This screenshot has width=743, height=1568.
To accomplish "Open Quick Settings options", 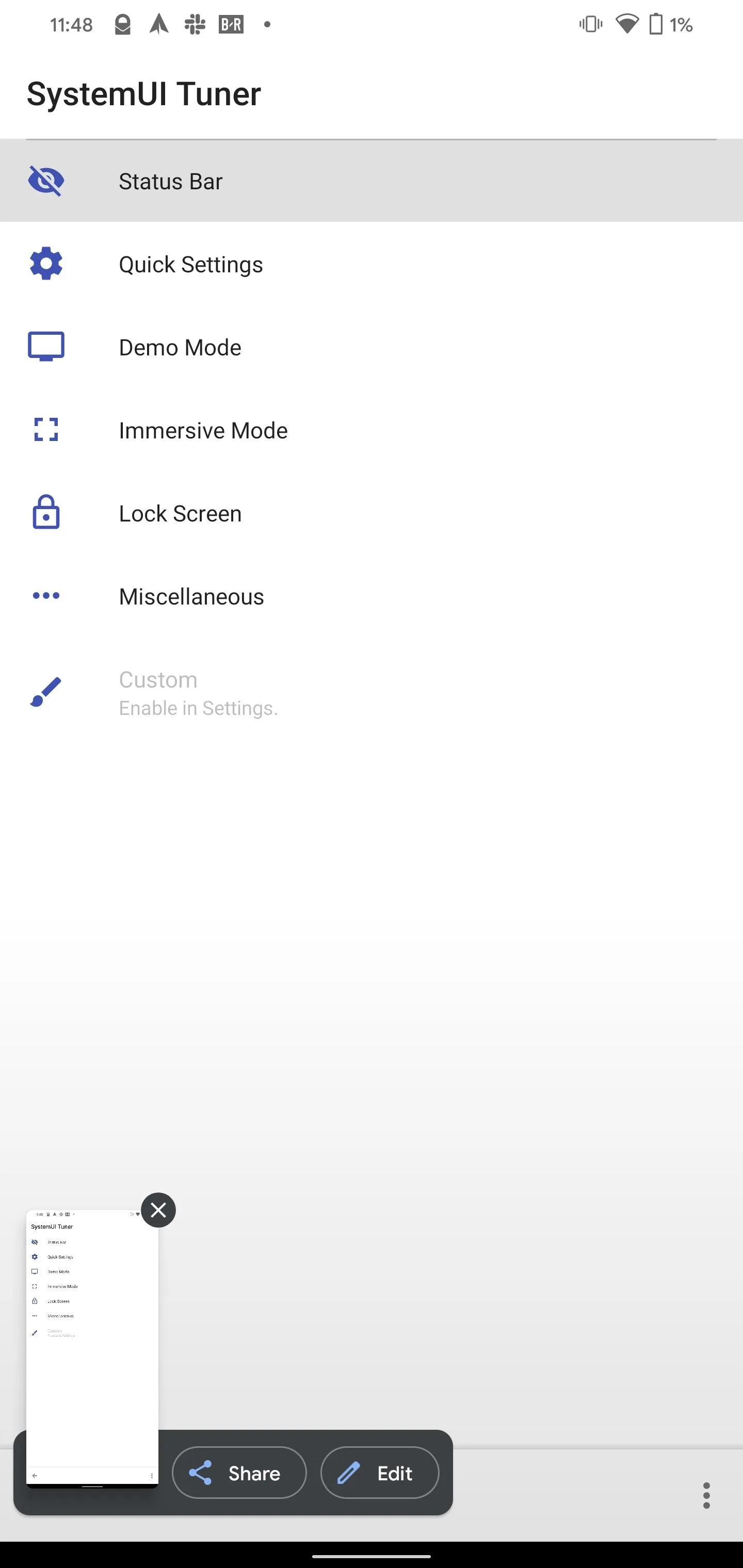I will 372,264.
